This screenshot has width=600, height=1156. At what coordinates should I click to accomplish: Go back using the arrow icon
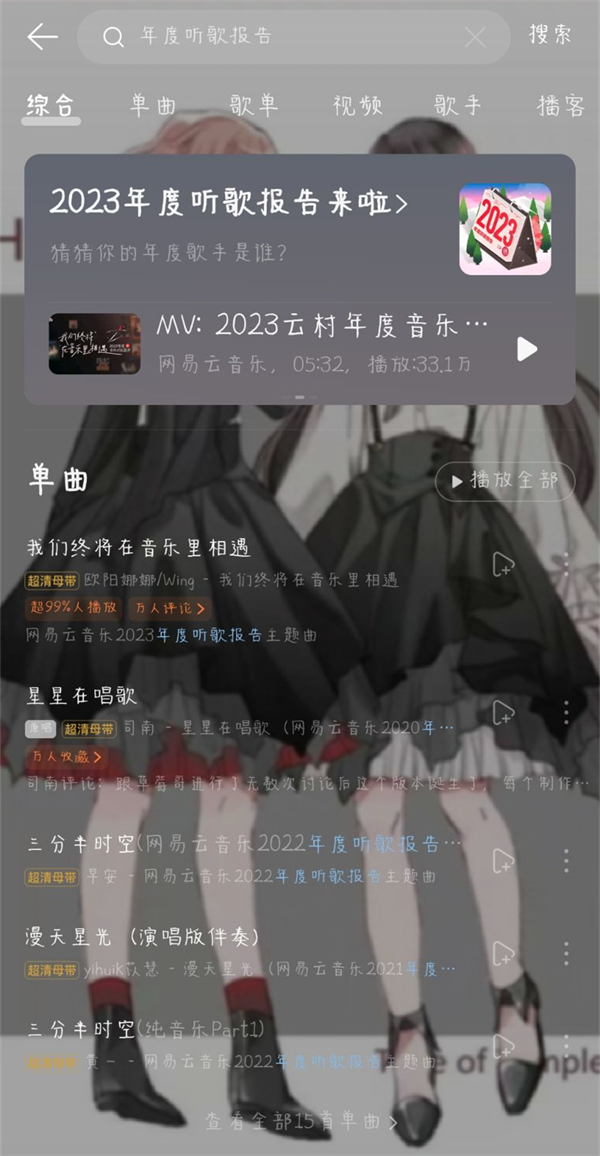click(x=42, y=38)
